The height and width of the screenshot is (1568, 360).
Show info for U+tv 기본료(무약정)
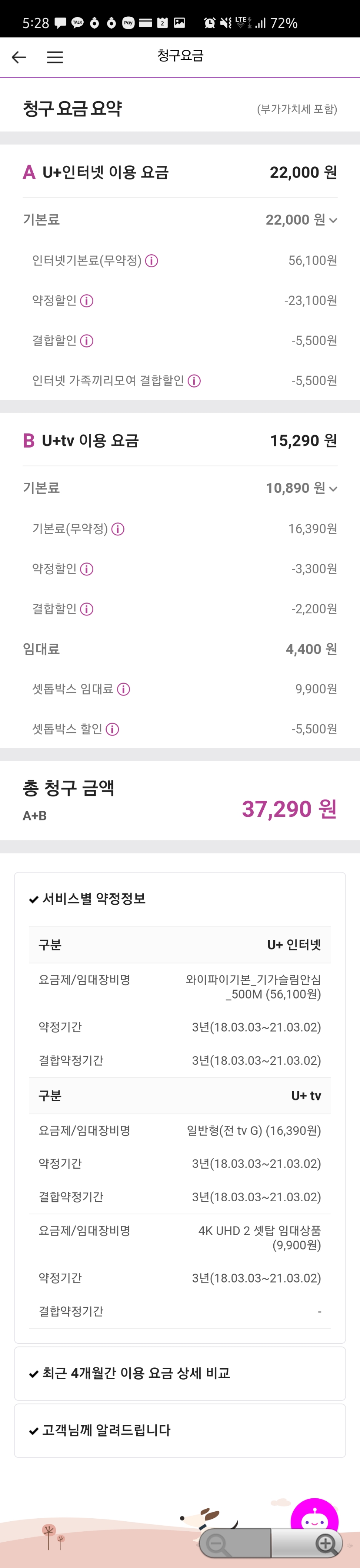click(x=118, y=529)
